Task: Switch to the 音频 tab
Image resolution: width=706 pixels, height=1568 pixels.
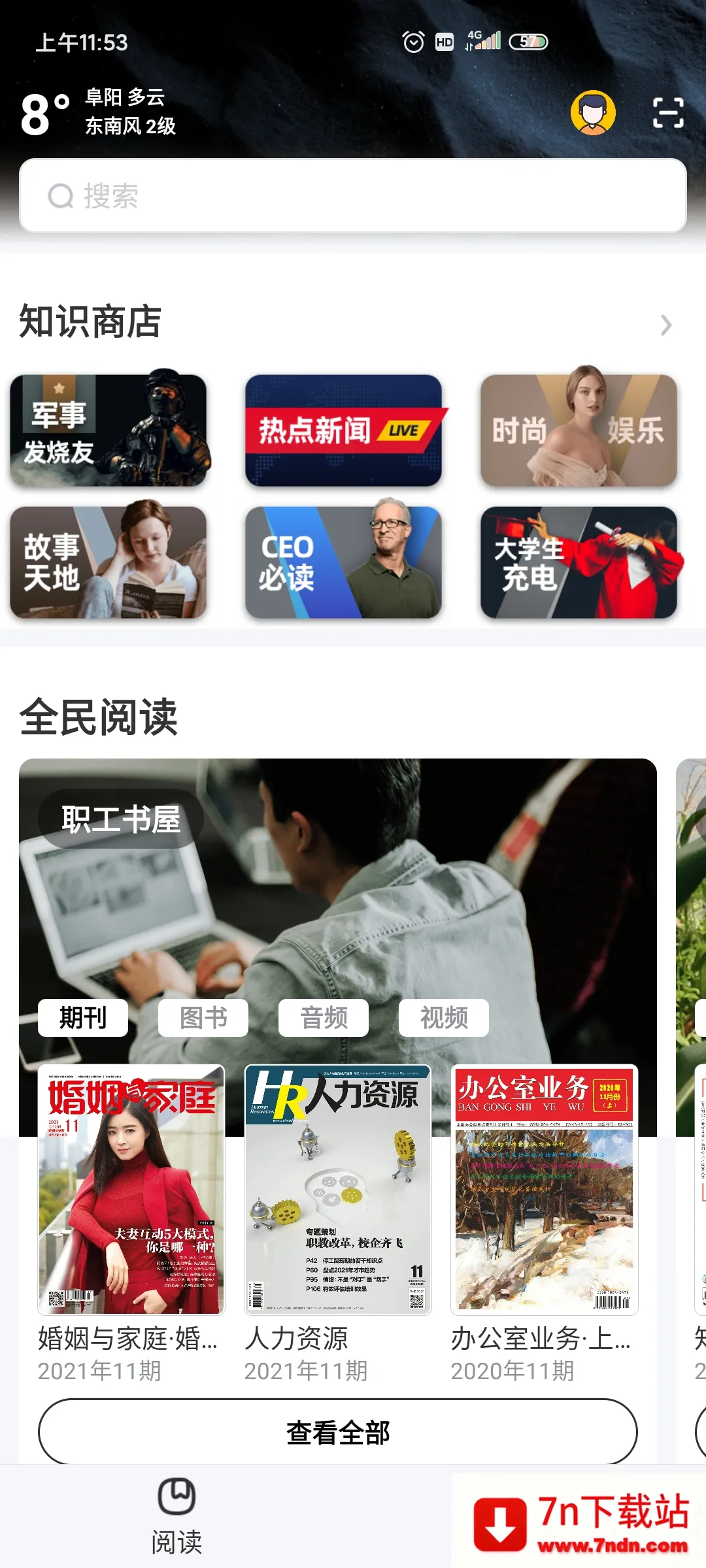Action: pos(324,1017)
